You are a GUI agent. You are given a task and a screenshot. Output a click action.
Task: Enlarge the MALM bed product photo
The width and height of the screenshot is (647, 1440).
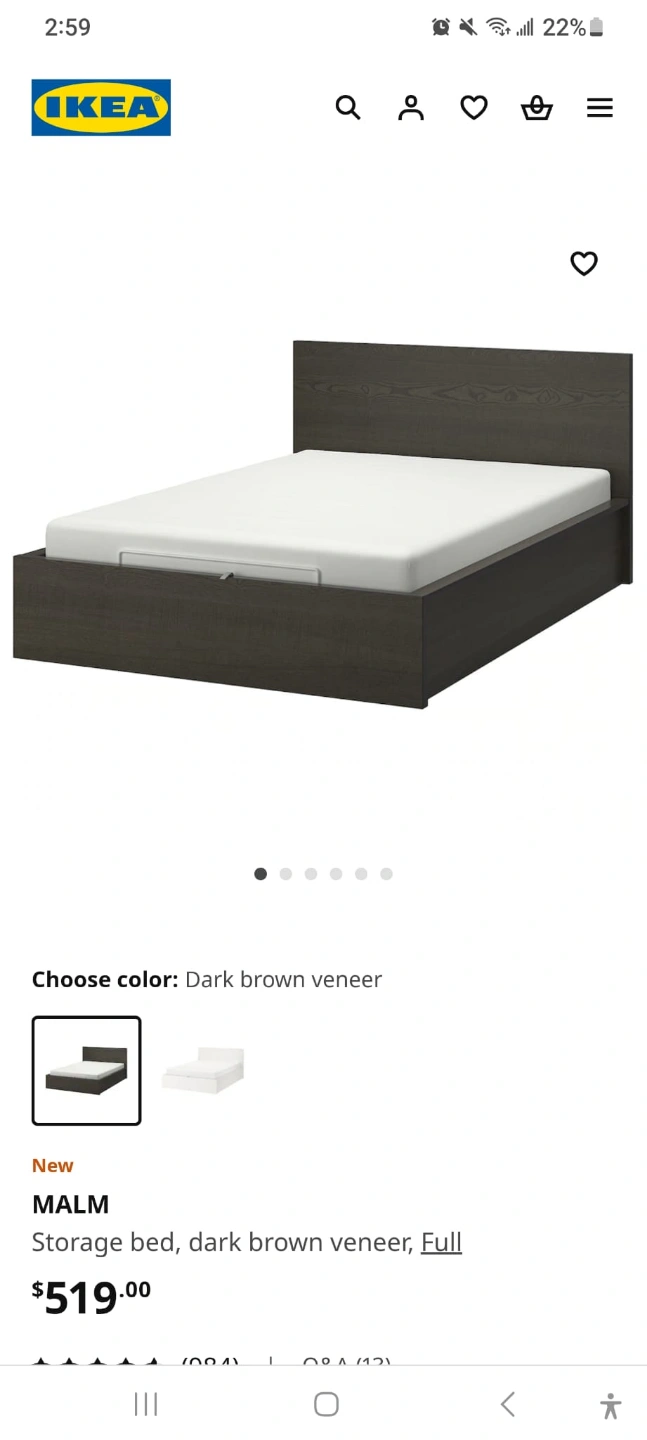323,525
